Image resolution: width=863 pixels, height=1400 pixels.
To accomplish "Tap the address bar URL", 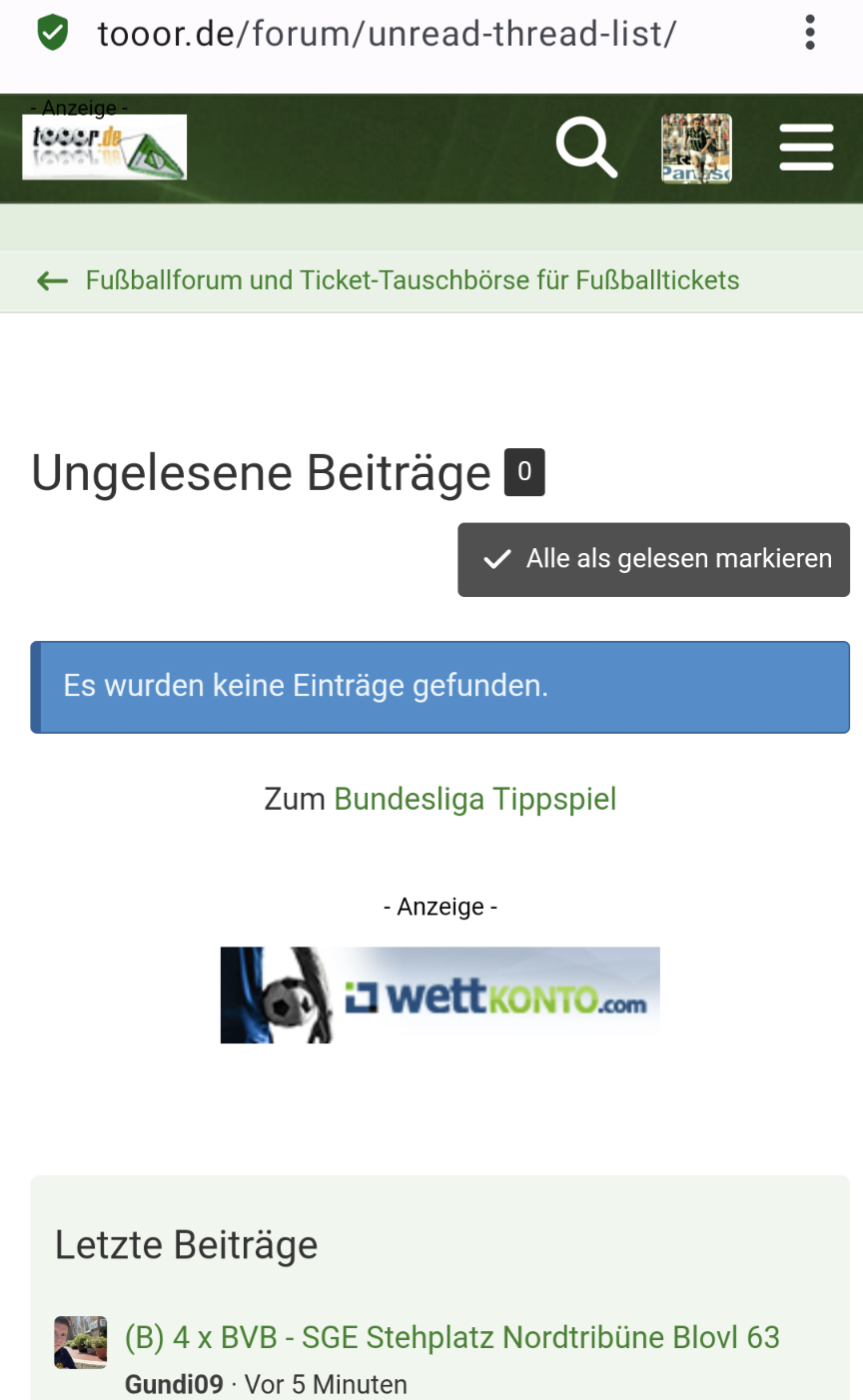I will click(x=387, y=33).
